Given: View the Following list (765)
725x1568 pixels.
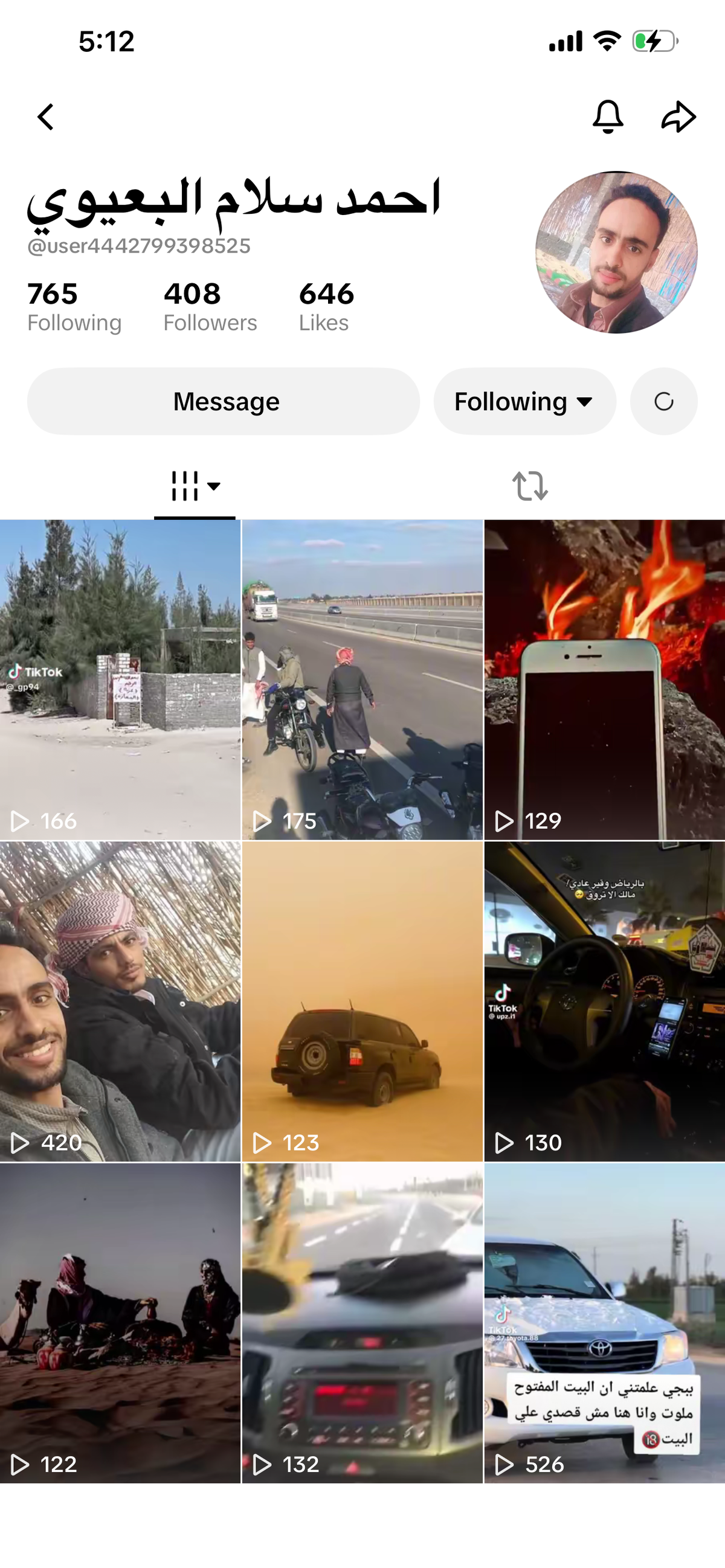Looking at the screenshot, I should [74, 306].
